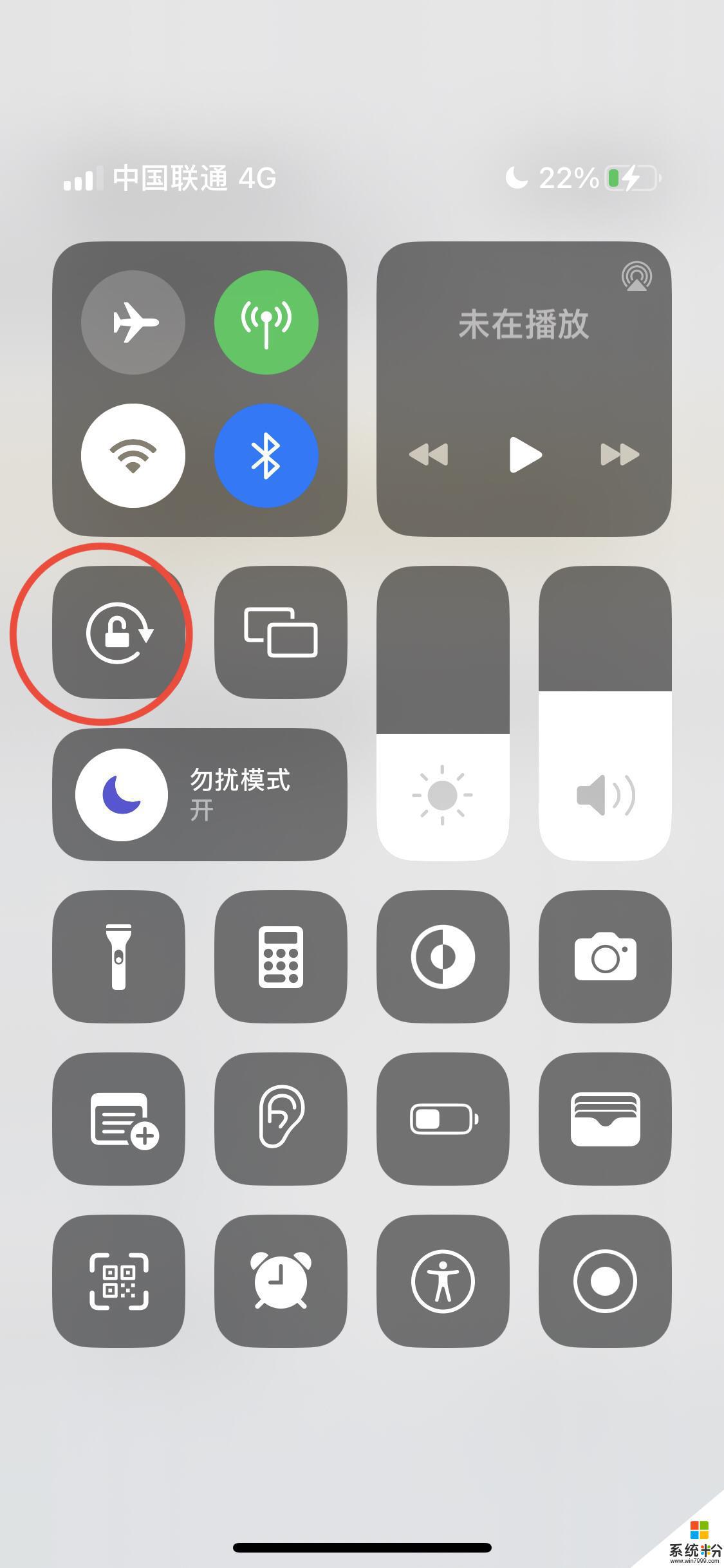Play media in the music widget

tap(525, 455)
